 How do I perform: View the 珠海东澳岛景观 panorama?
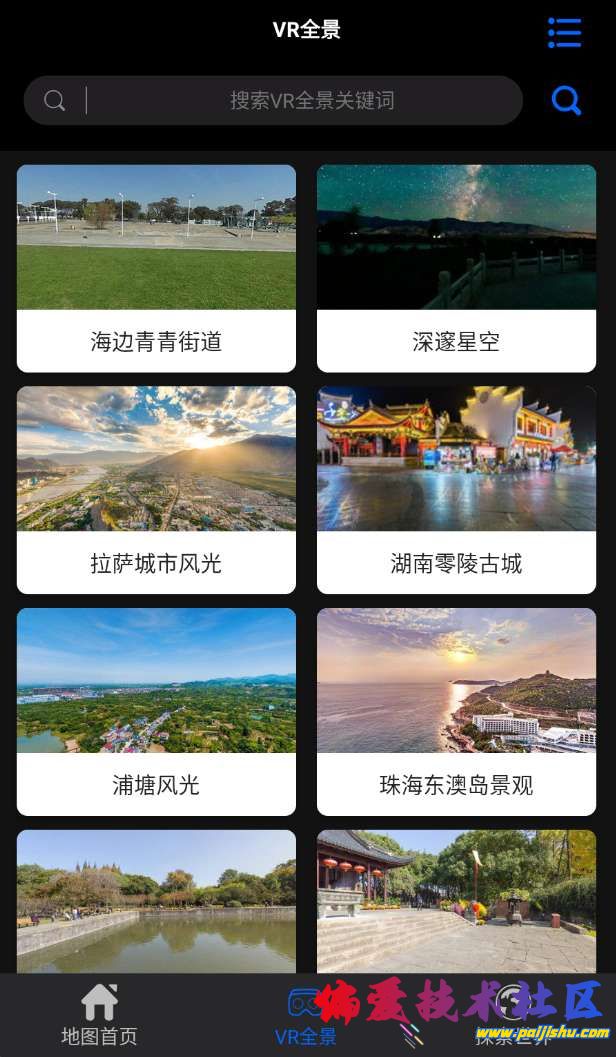456,711
